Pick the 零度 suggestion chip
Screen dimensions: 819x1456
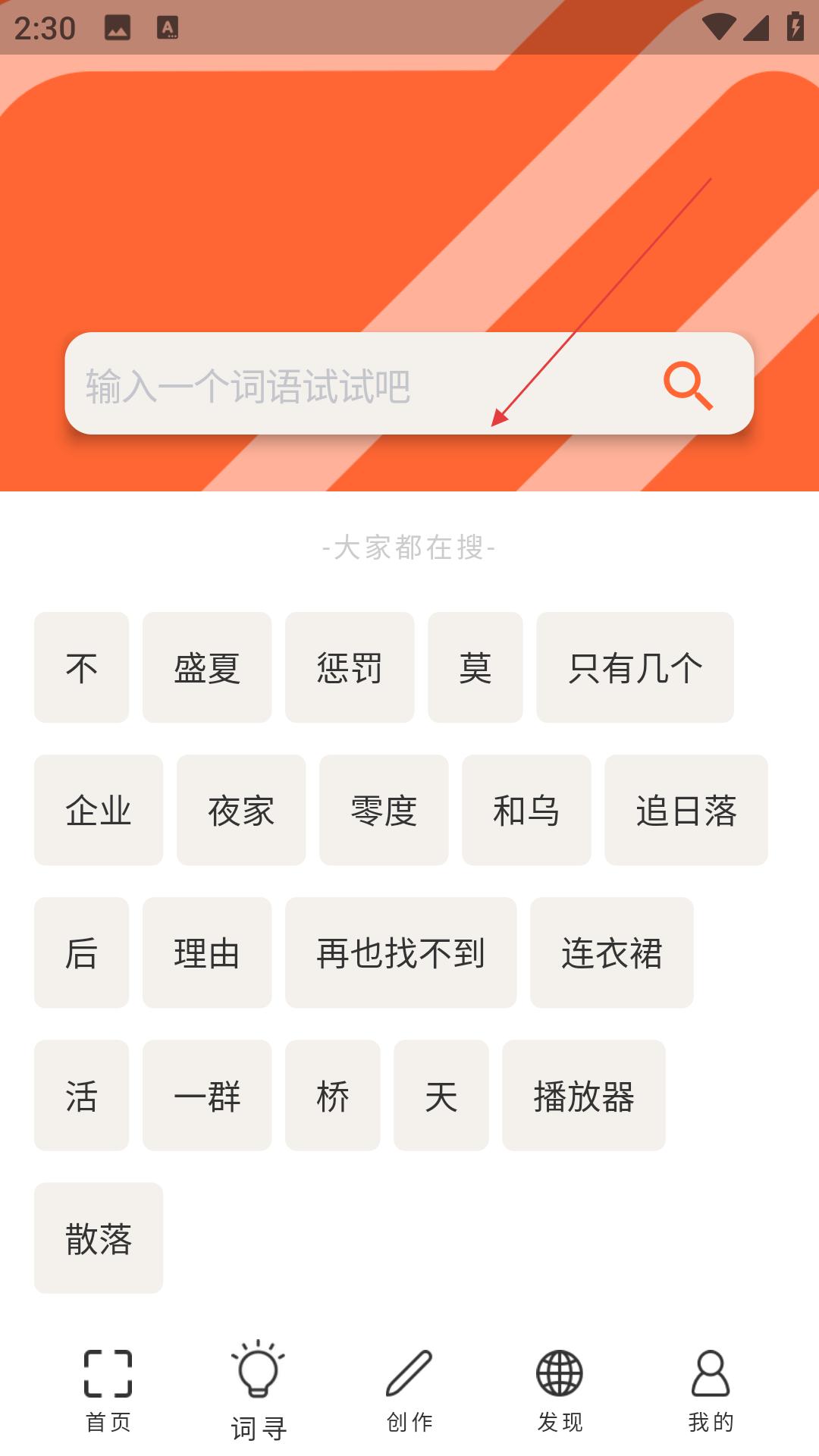pos(384,810)
